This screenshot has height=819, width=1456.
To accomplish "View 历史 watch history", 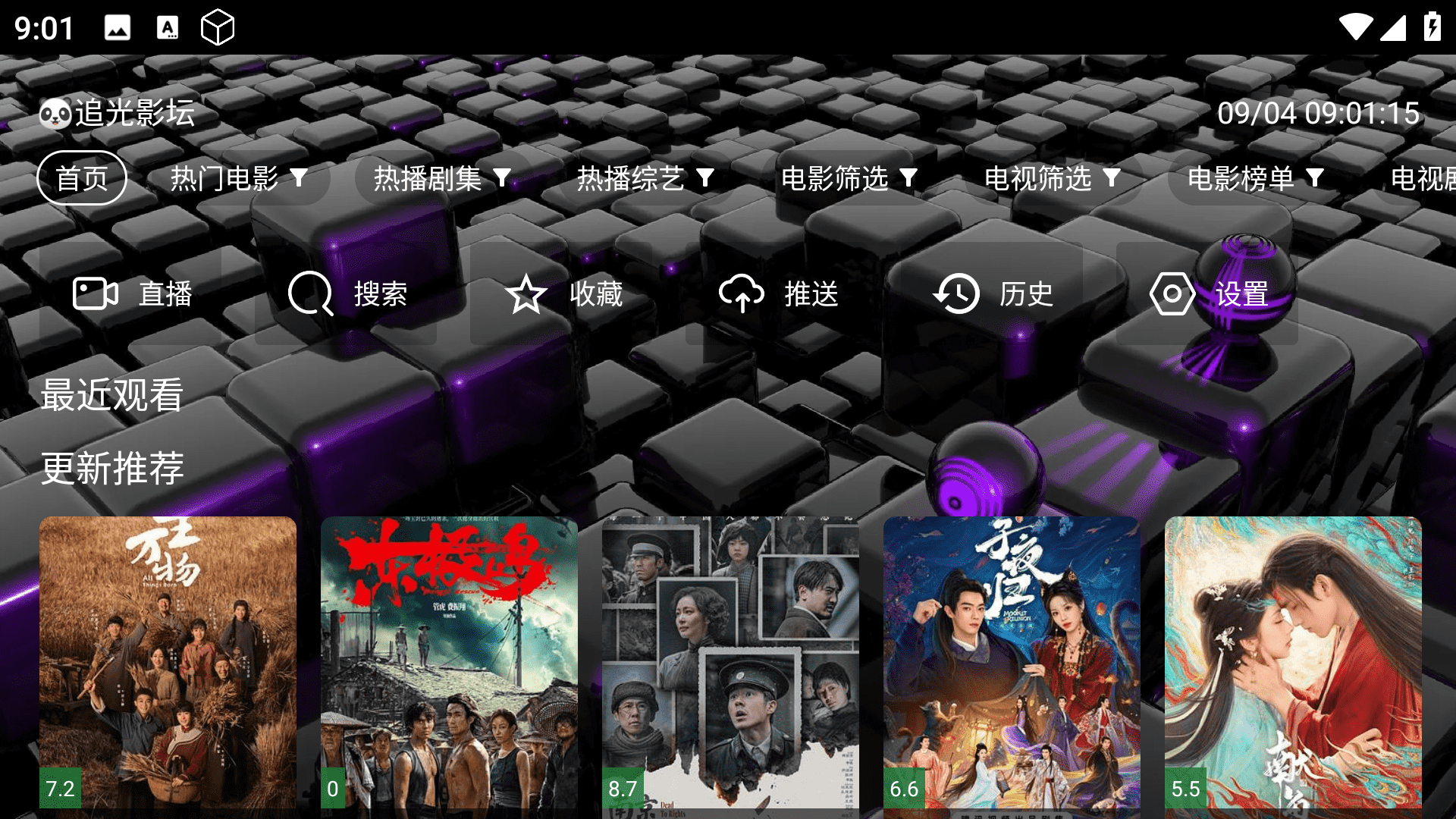I will click(993, 294).
